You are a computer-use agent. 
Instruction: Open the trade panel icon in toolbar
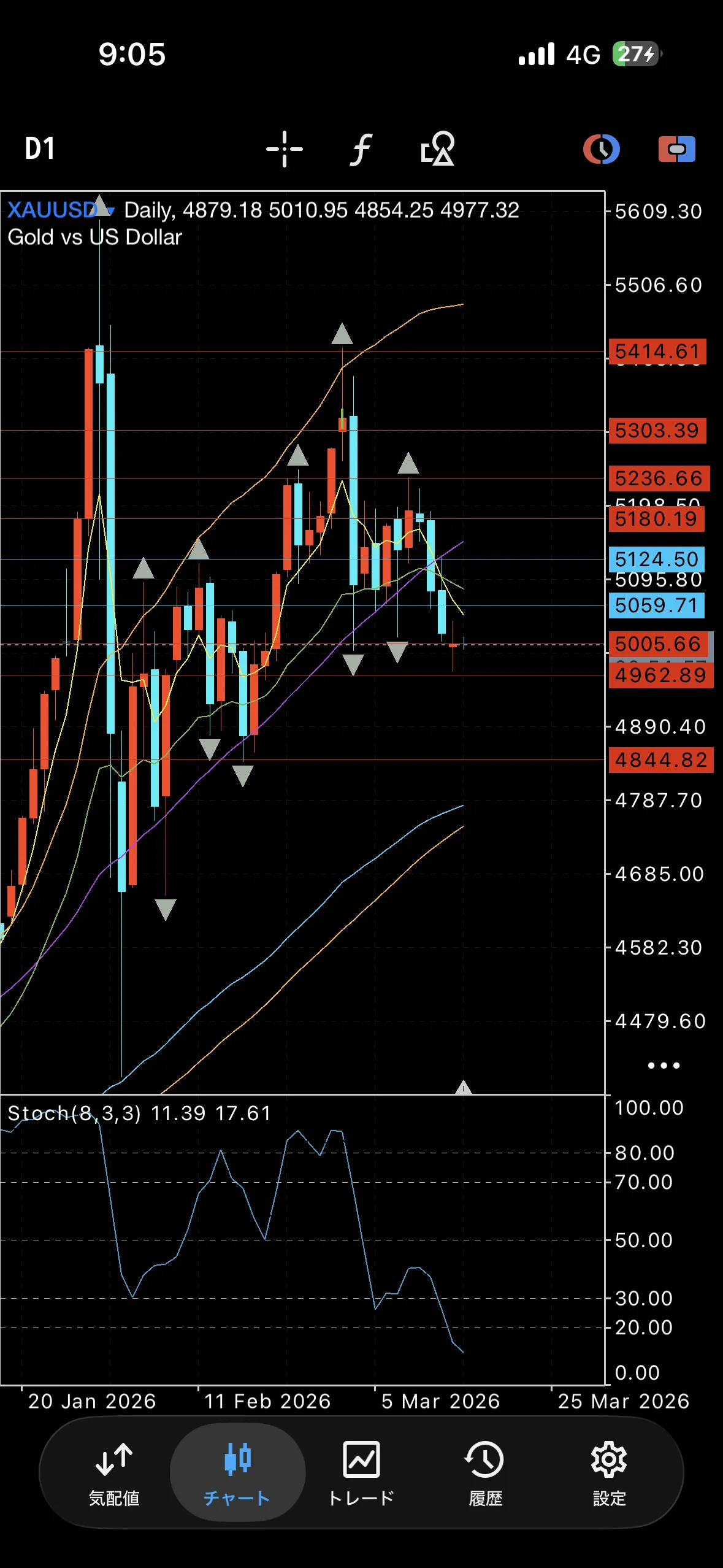(676, 149)
